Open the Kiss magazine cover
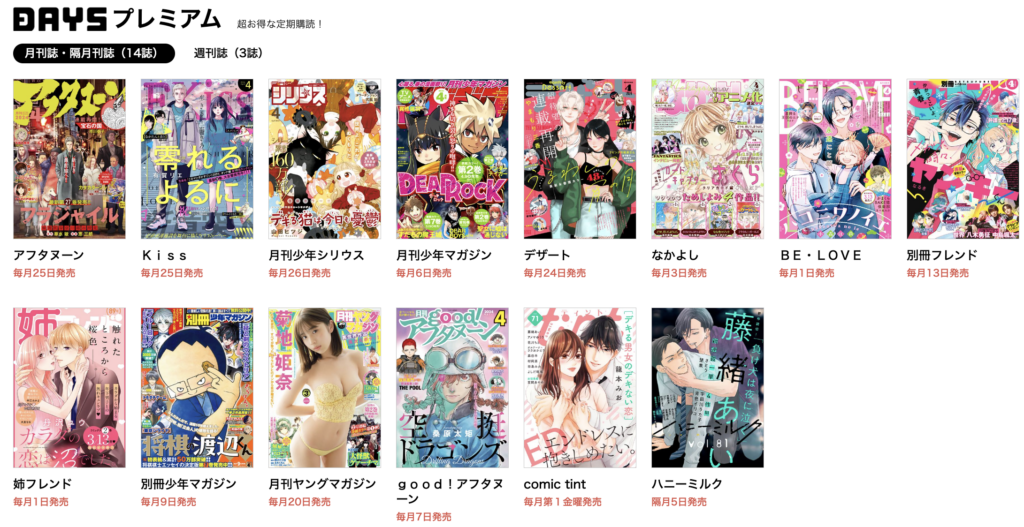1024x527 pixels. tap(197, 159)
